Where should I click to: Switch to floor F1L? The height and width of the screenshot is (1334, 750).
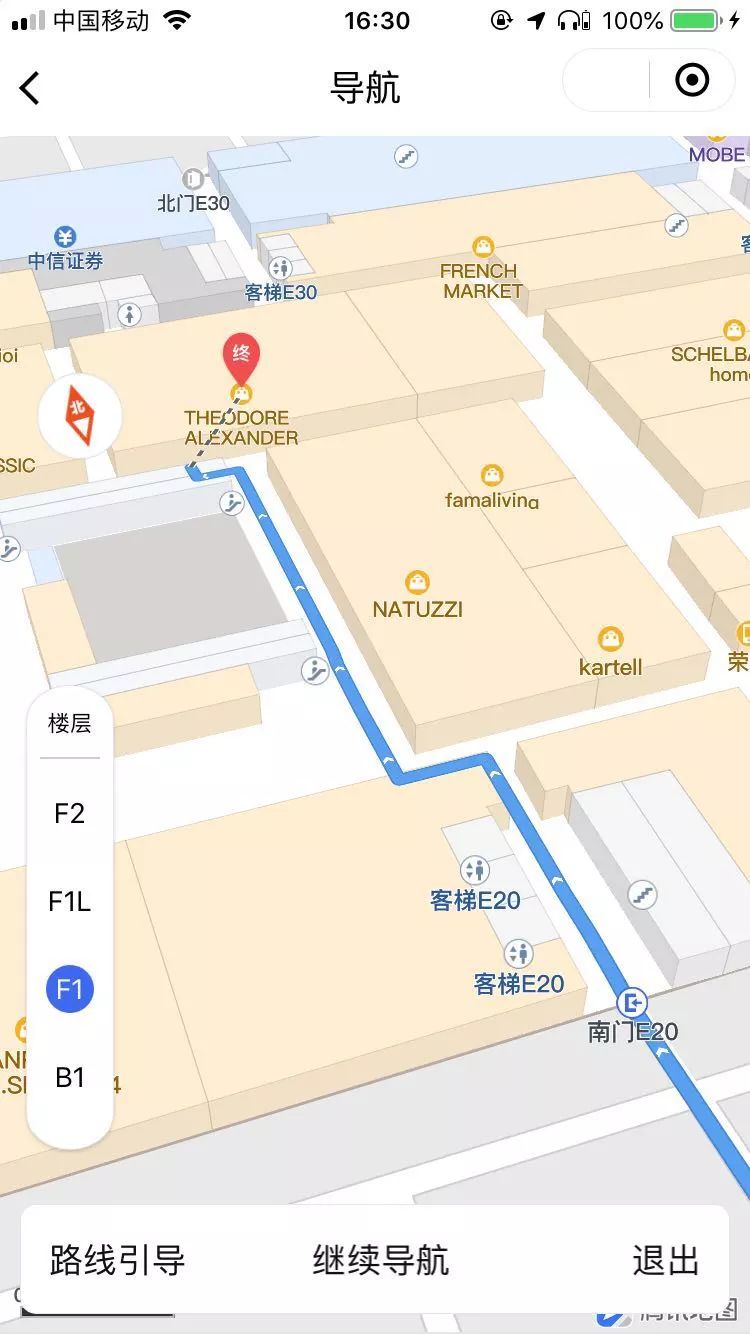click(70, 901)
